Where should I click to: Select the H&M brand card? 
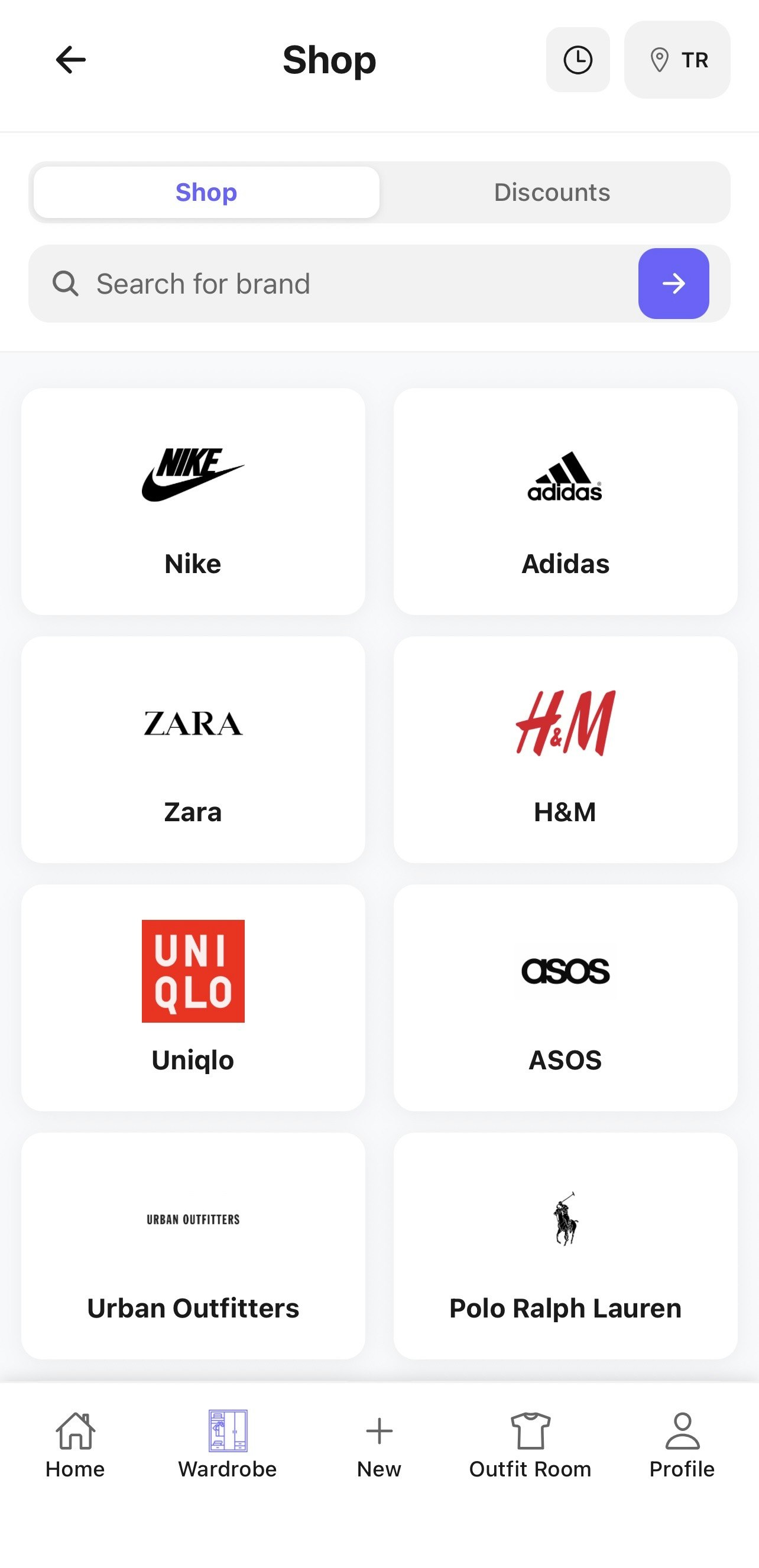565,750
